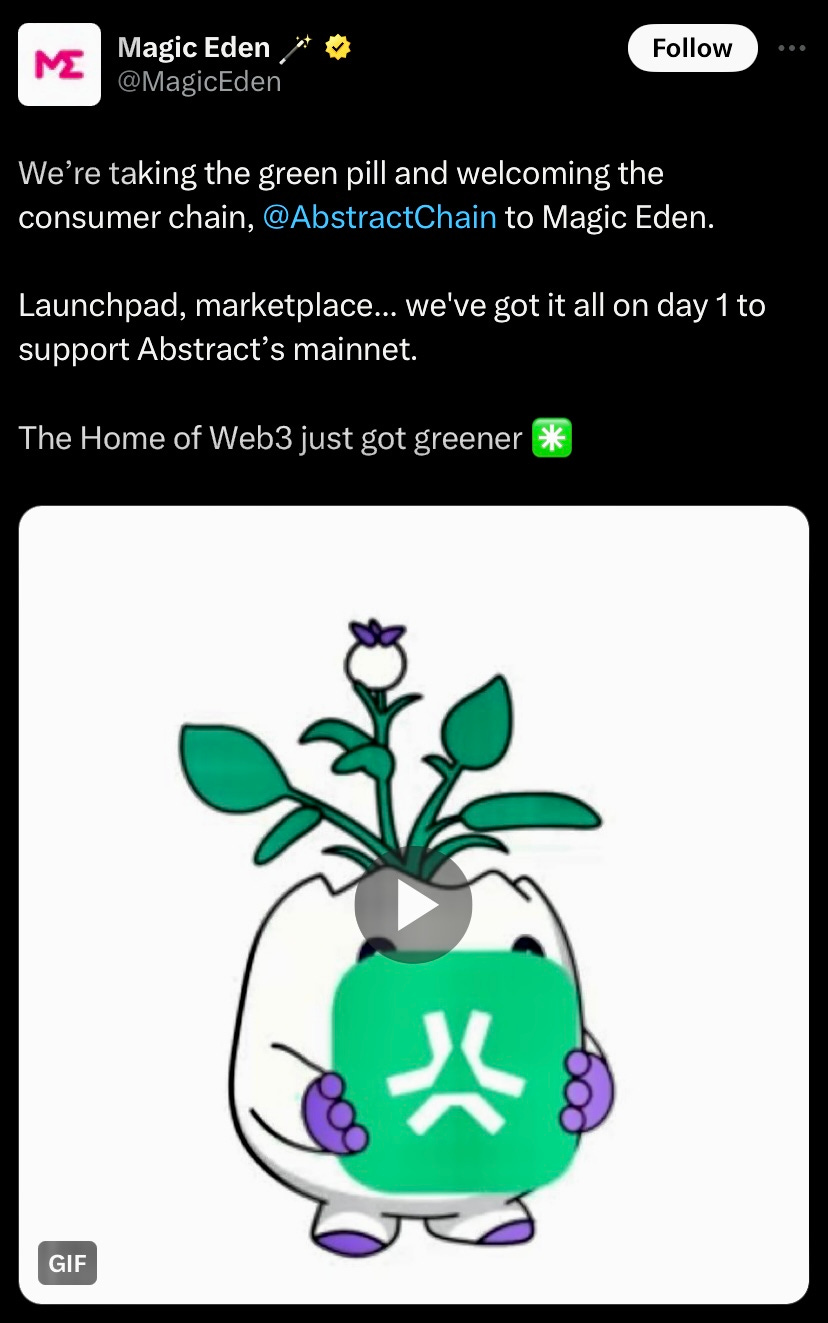828x1323 pixels.
Task: Follow the Magic Eden account
Action: (x=692, y=48)
